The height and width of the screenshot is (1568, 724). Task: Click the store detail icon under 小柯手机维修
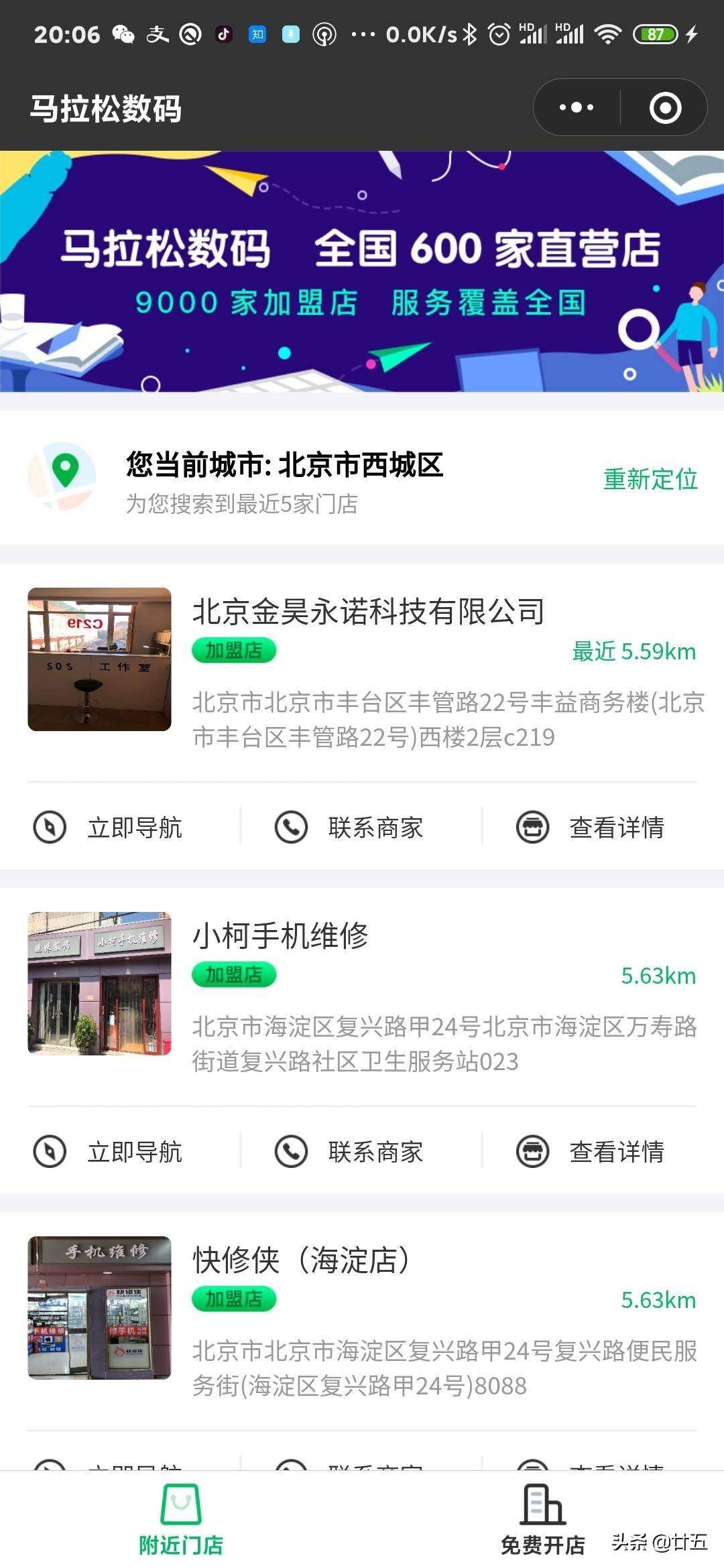tap(532, 1153)
